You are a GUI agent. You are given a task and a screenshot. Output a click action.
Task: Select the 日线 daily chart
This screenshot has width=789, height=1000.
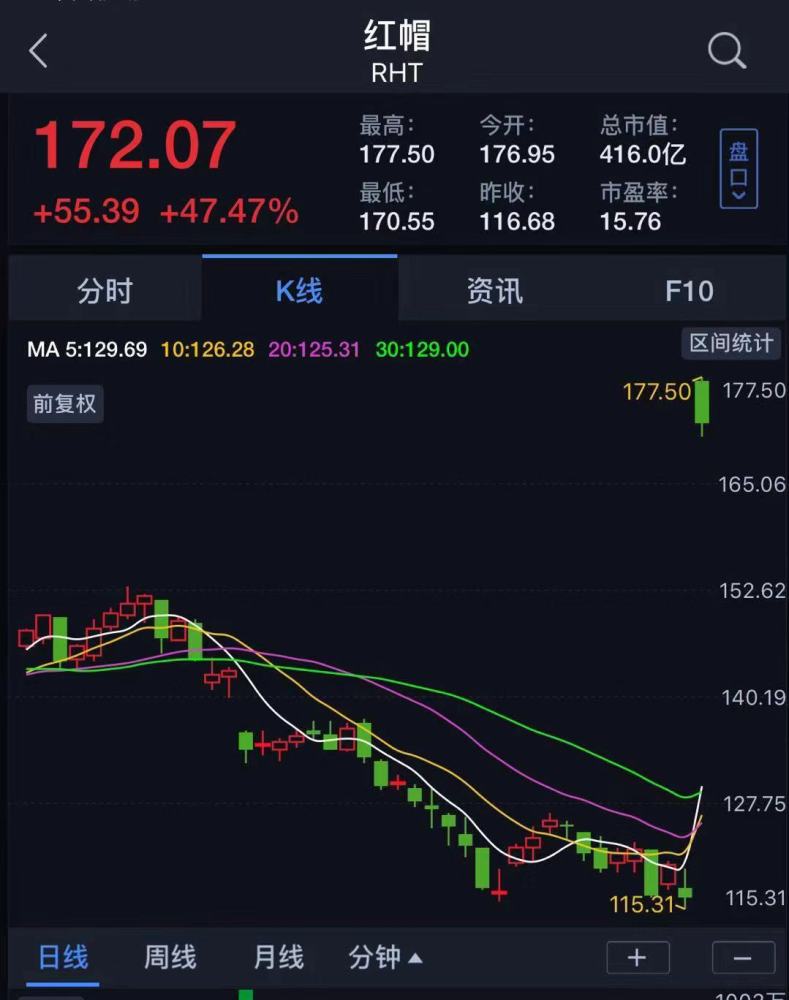(63, 957)
